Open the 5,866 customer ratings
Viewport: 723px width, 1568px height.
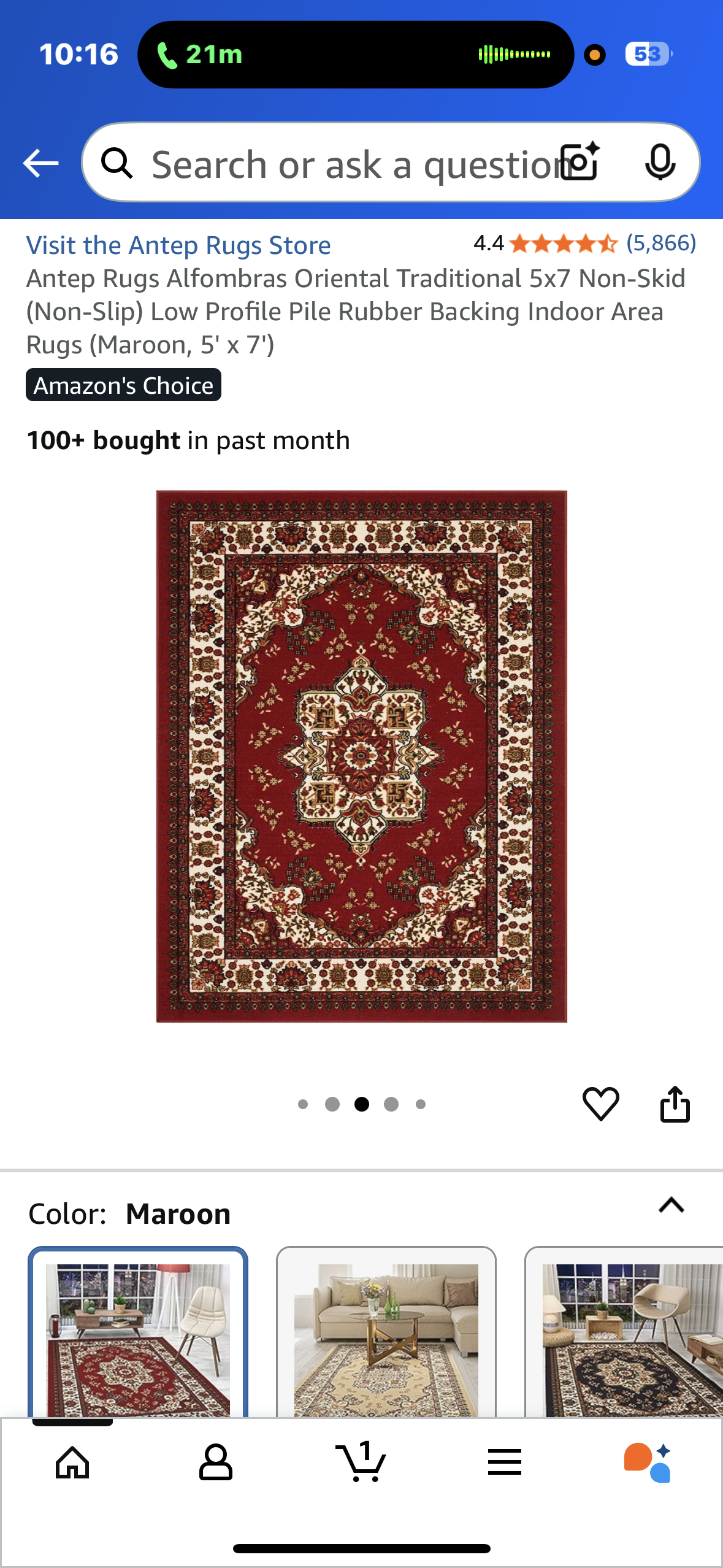pyautogui.click(x=660, y=244)
